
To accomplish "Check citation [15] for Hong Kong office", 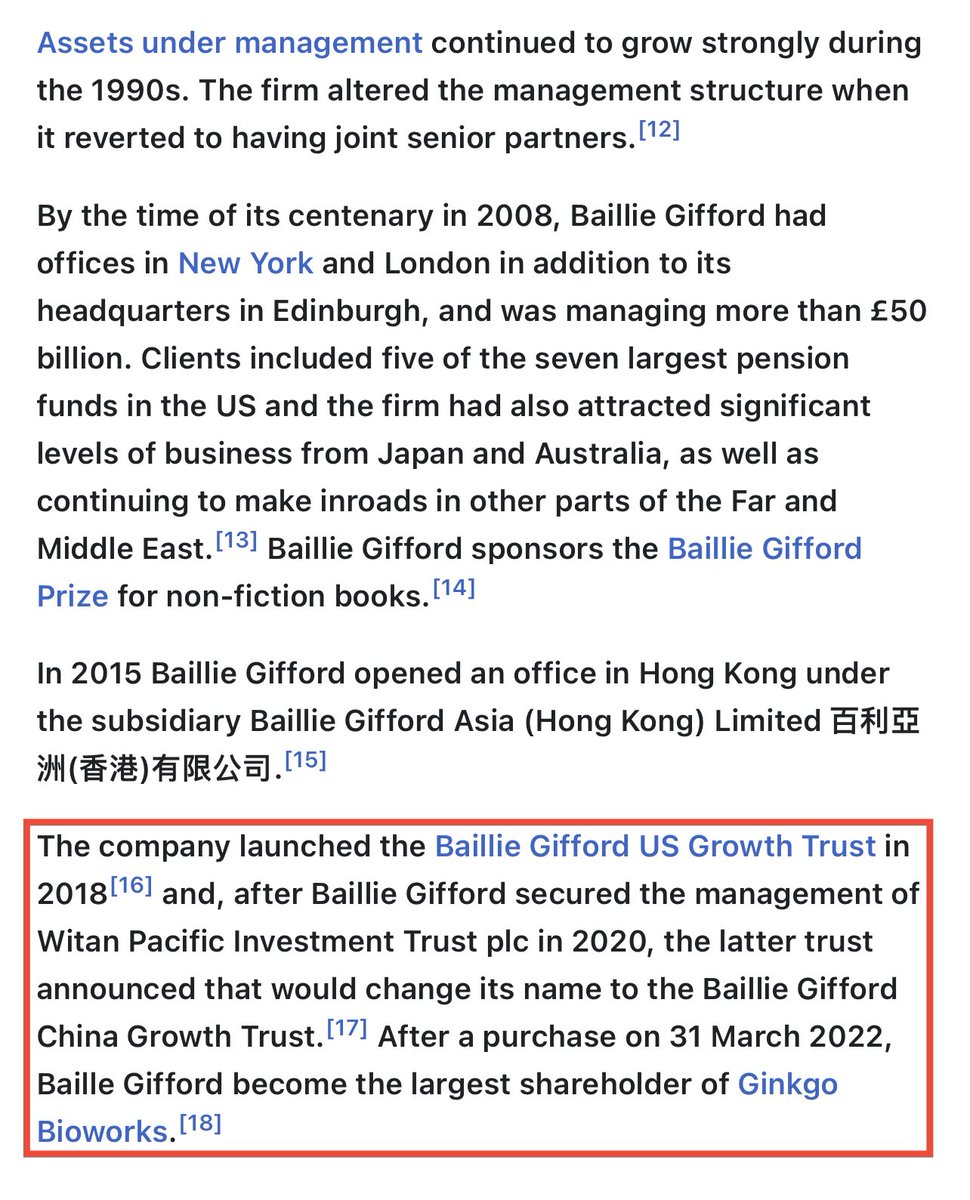I will [306, 761].
